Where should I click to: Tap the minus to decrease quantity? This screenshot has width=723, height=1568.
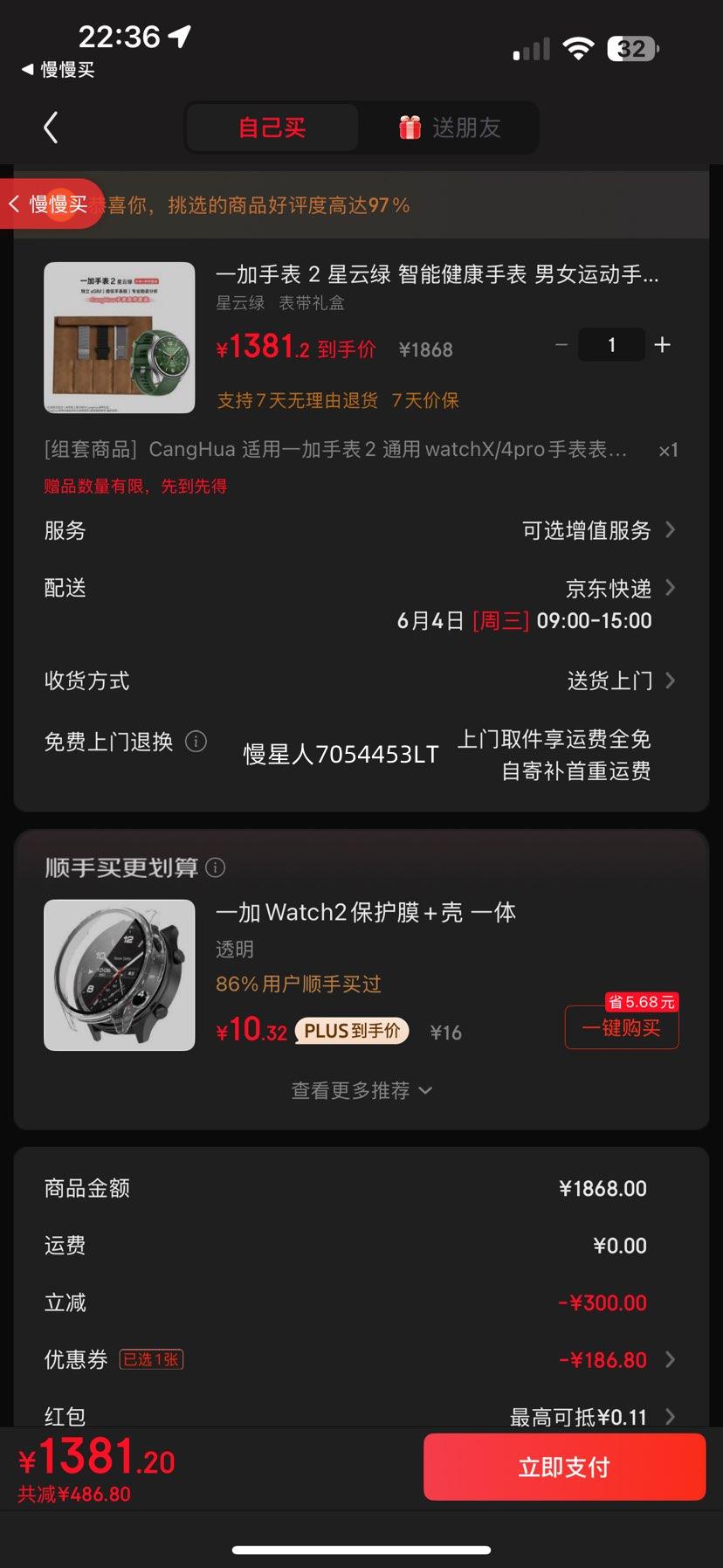[x=561, y=345]
